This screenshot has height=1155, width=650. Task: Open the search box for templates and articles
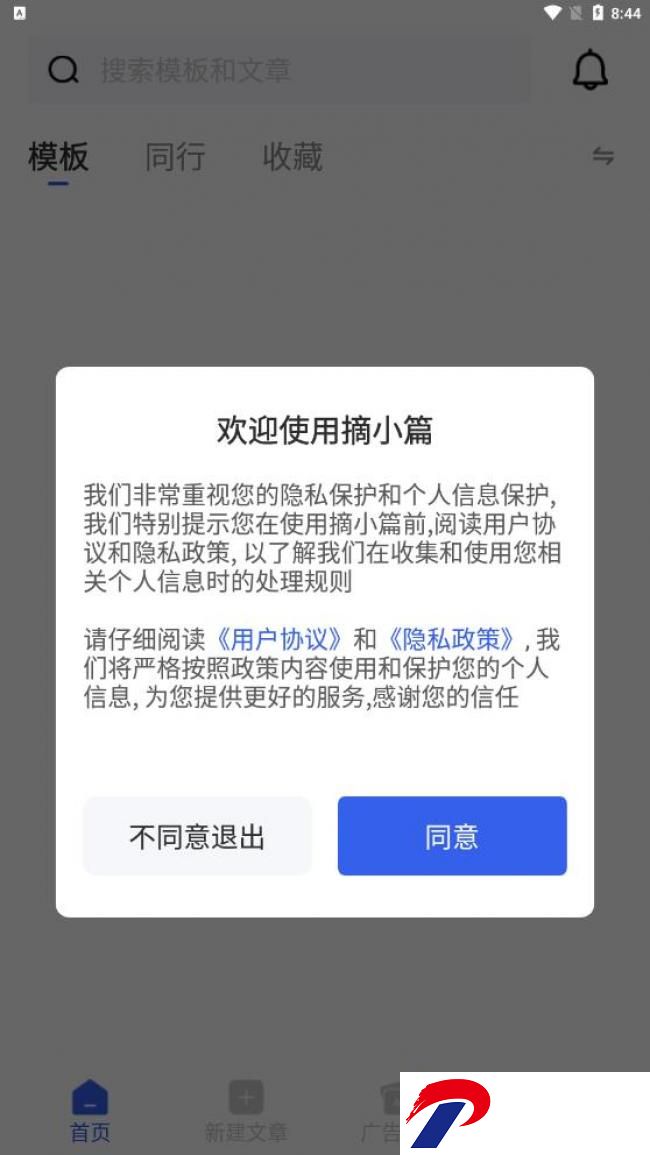point(280,70)
